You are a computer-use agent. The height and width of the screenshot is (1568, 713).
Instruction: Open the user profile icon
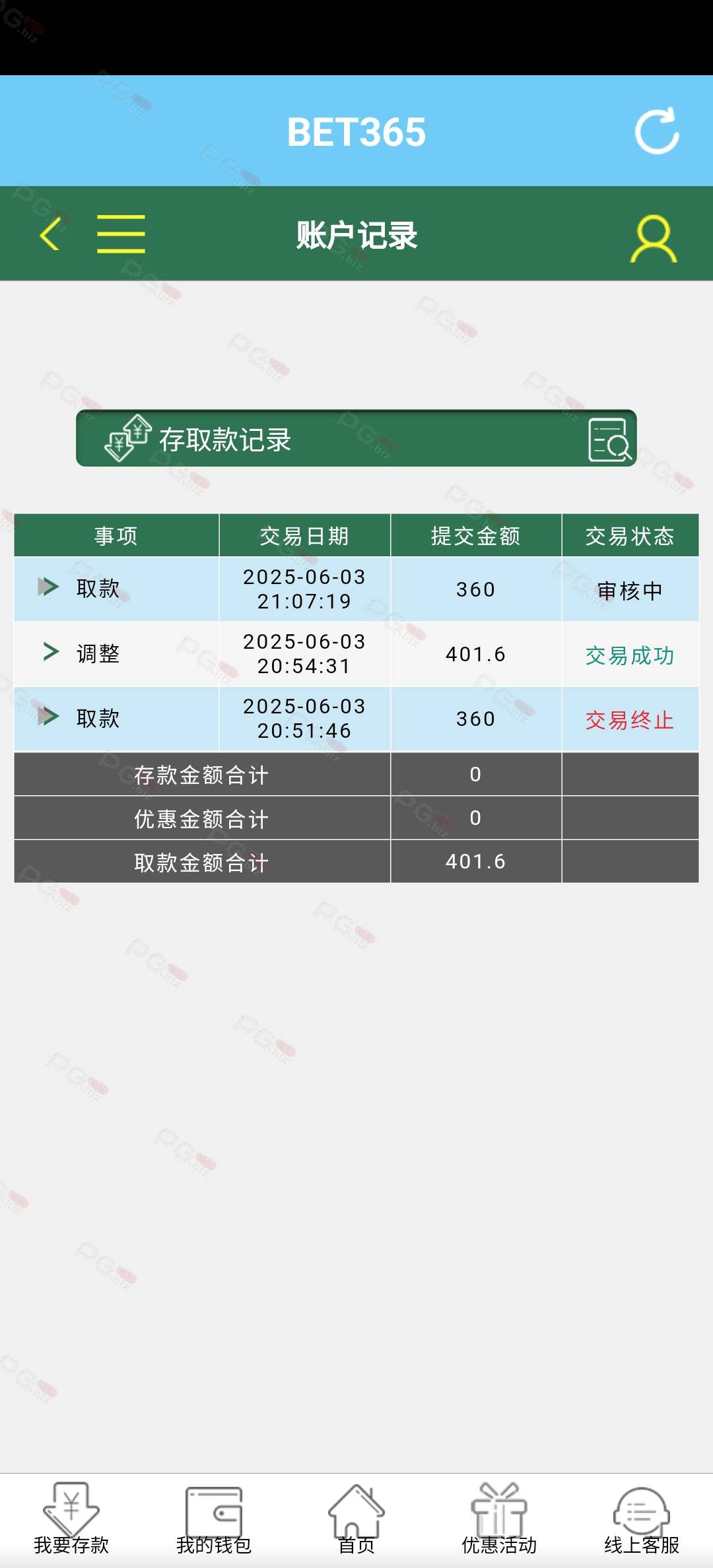click(654, 238)
